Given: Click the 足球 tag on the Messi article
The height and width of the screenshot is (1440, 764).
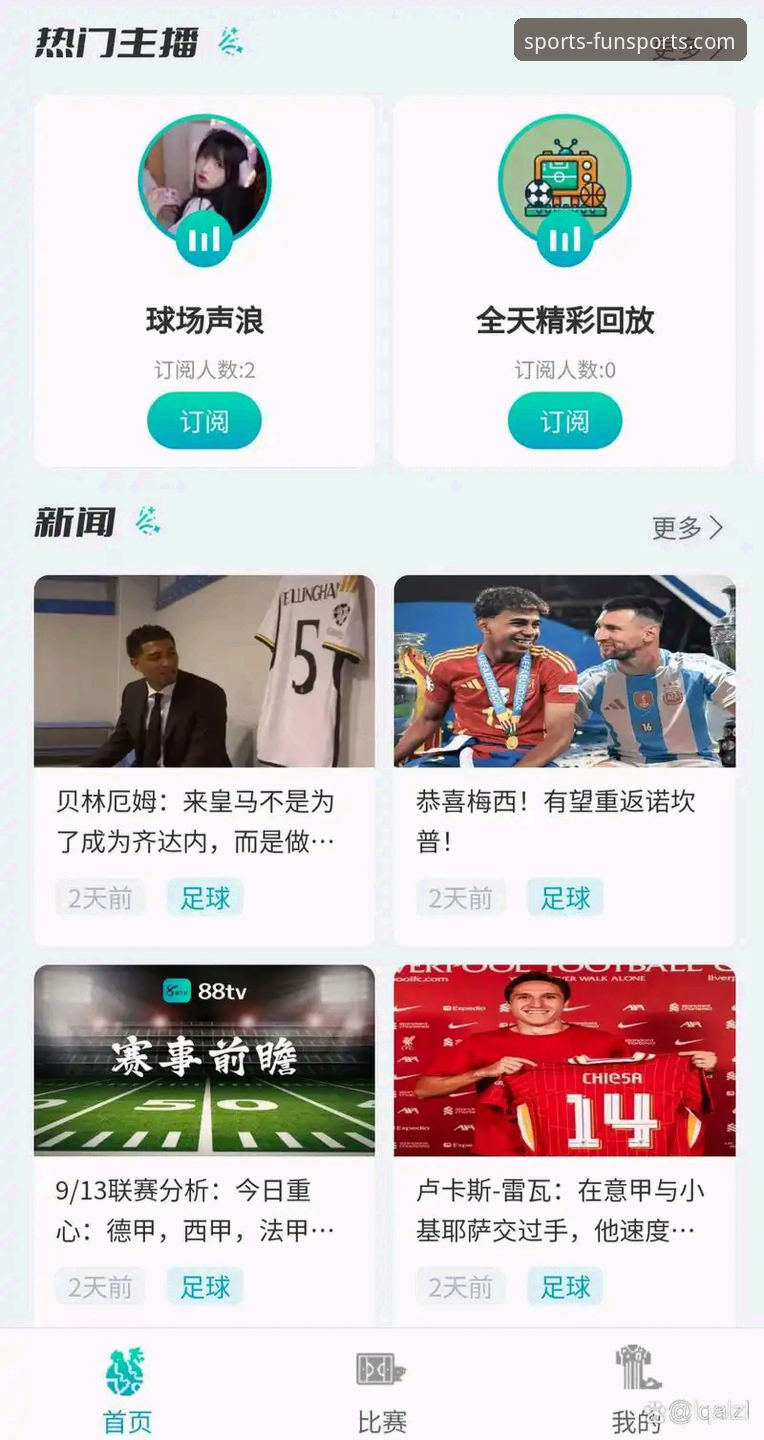Looking at the screenshot, I should (x=565, y=898).
